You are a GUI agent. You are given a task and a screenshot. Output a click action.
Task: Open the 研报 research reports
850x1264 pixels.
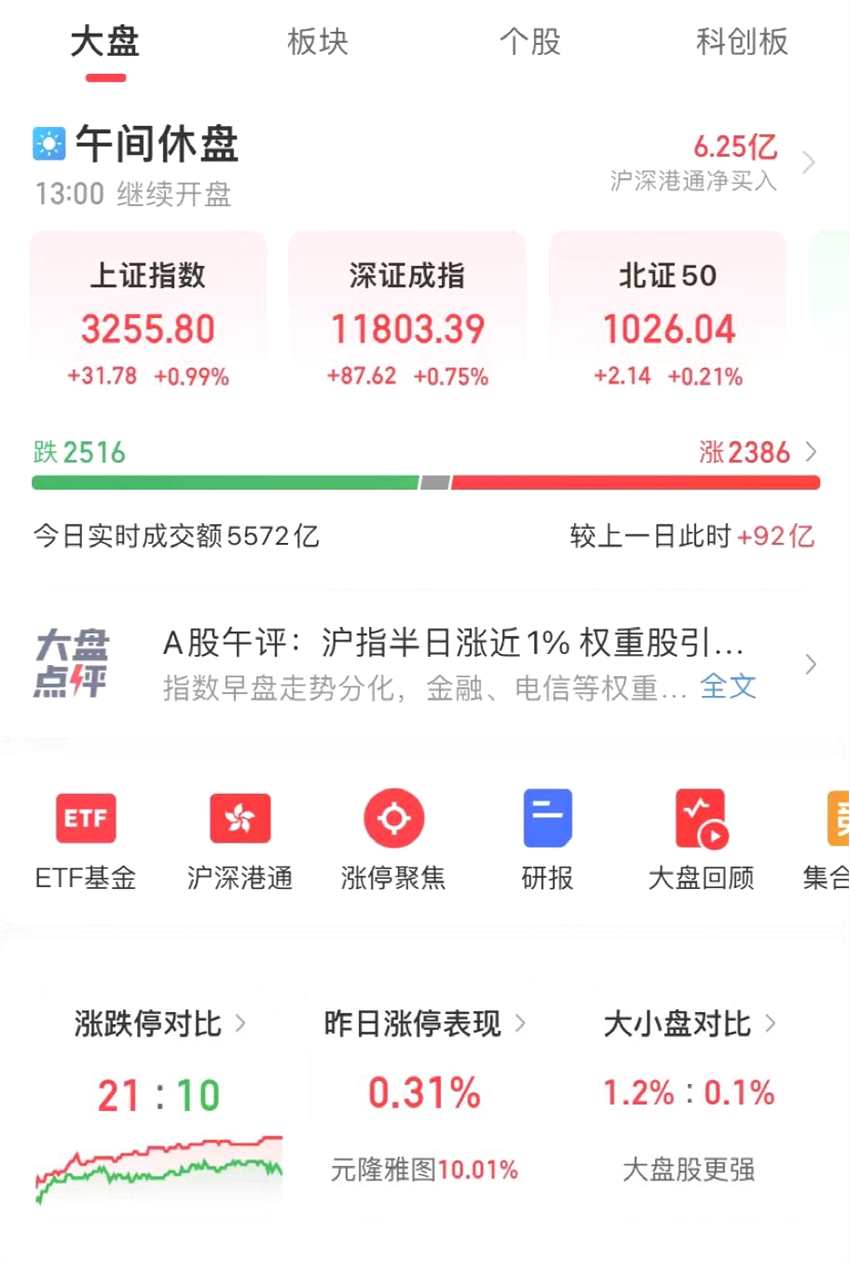548,838
